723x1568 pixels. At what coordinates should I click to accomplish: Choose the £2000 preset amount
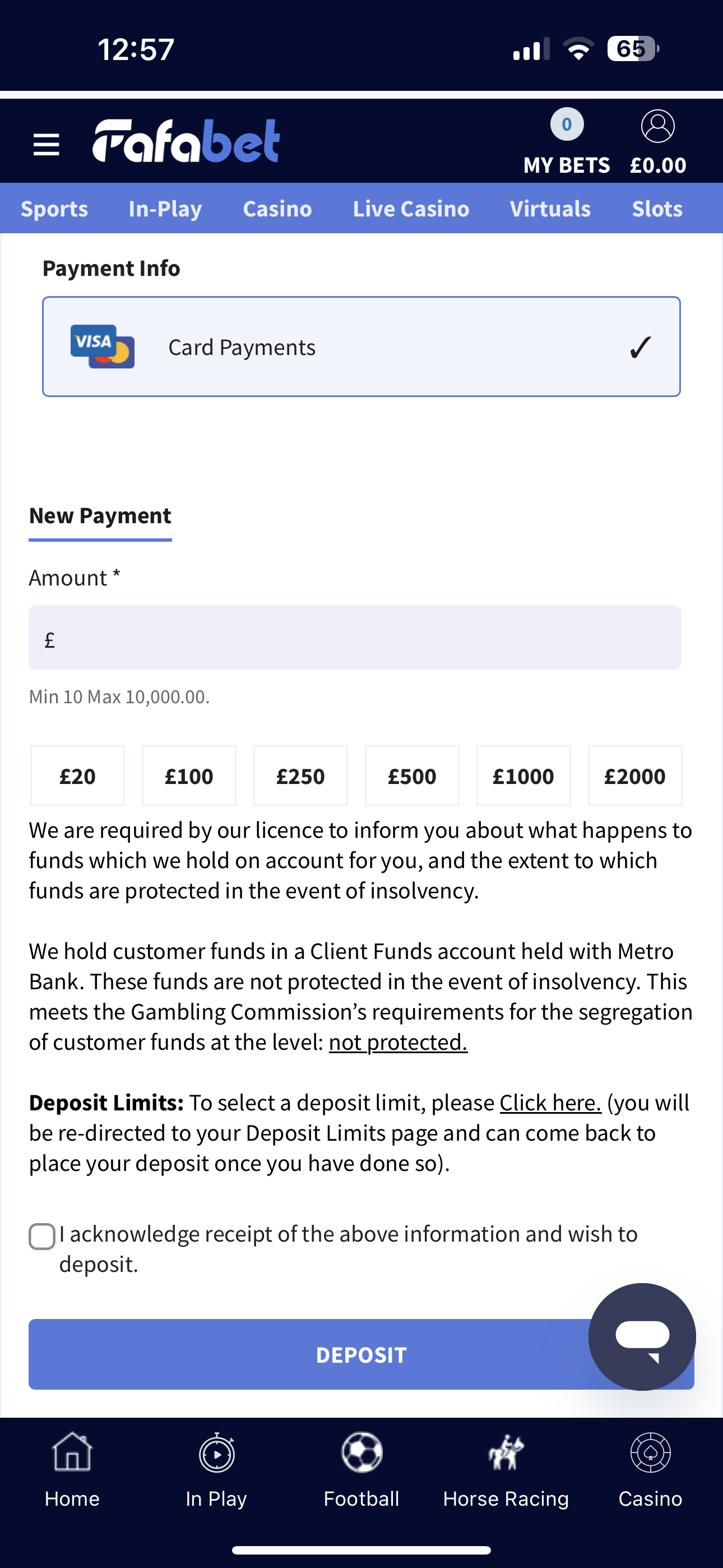point(635,776)
